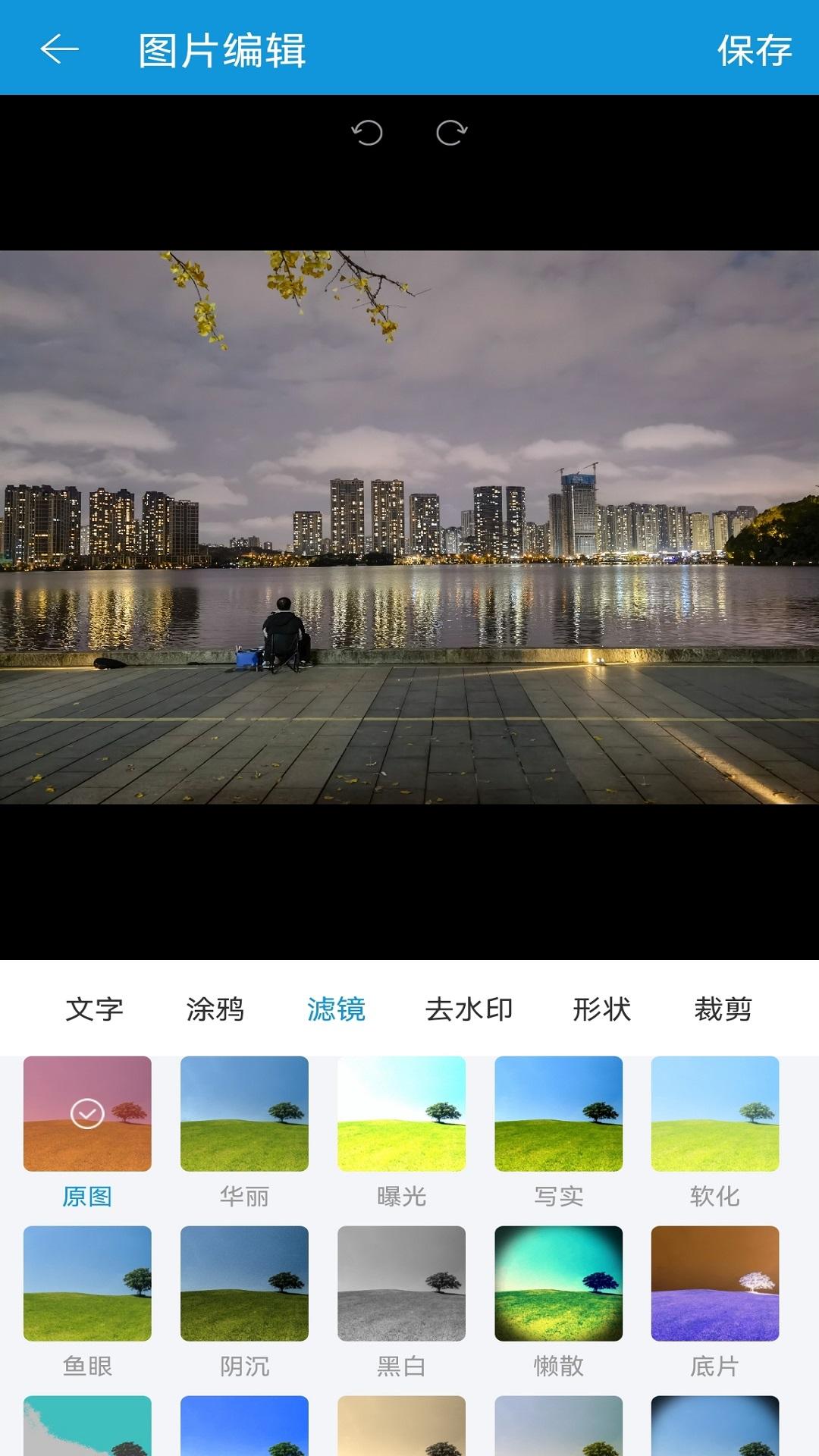
Task: Apply the 华丽 filter
Action: tap(244, 1114)
